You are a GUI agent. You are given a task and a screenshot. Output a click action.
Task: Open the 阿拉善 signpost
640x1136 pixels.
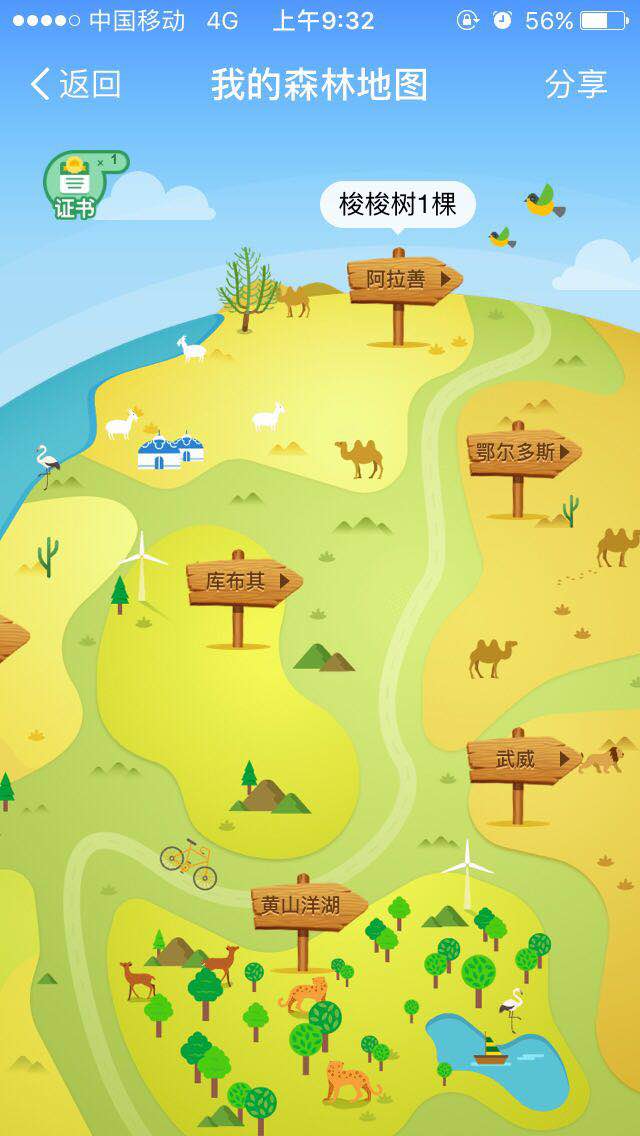click(x=402, y=280)
